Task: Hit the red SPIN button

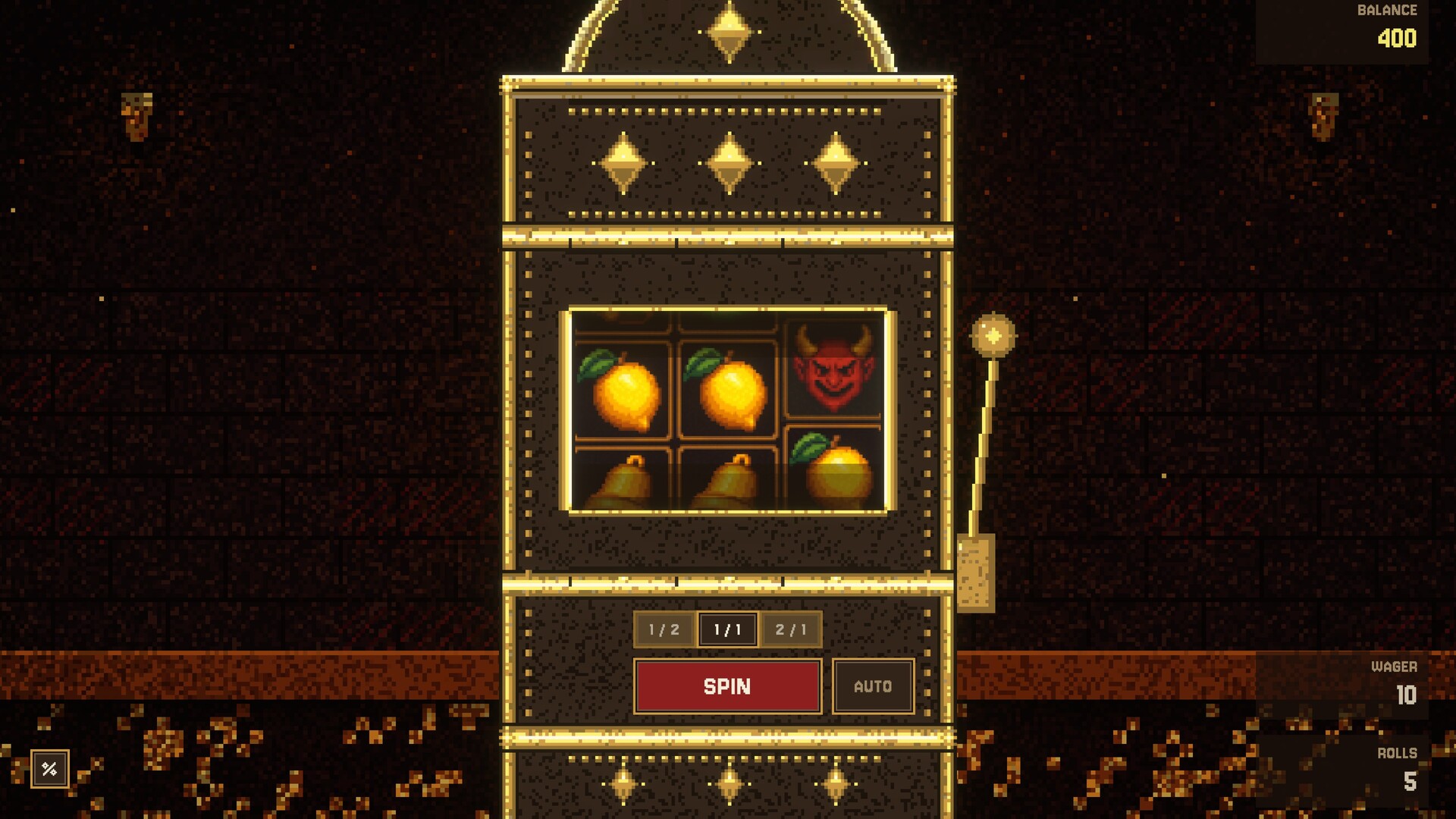Action: coord(727,686)
